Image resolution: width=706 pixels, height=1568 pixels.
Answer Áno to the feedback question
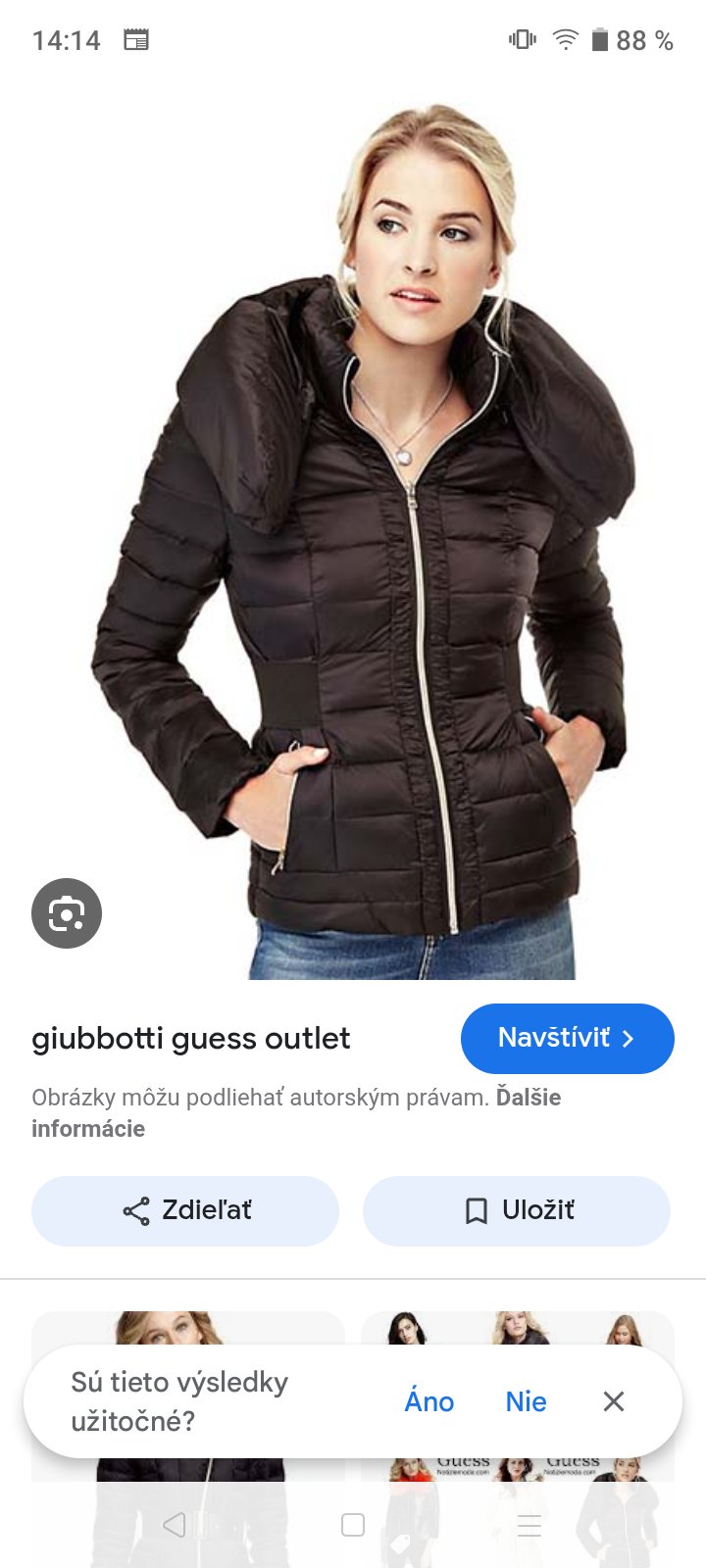(429, 1401)
